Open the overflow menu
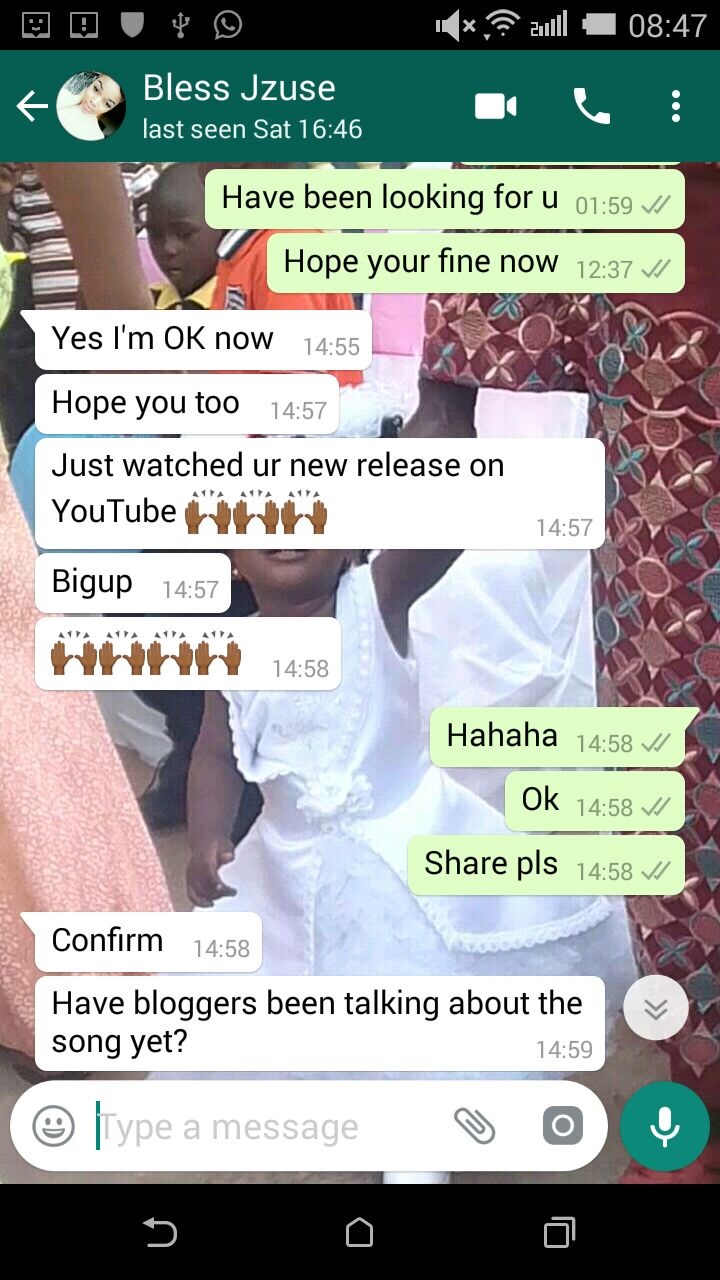Screen dimensions: 720x1280 [676, 106]
